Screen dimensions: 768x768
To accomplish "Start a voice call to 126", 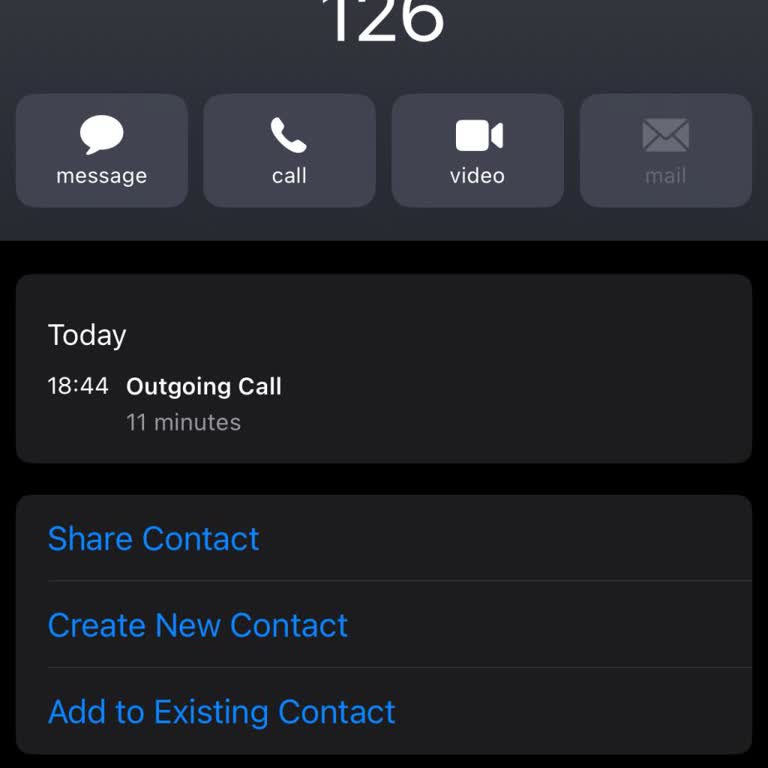I will point(289,151).
